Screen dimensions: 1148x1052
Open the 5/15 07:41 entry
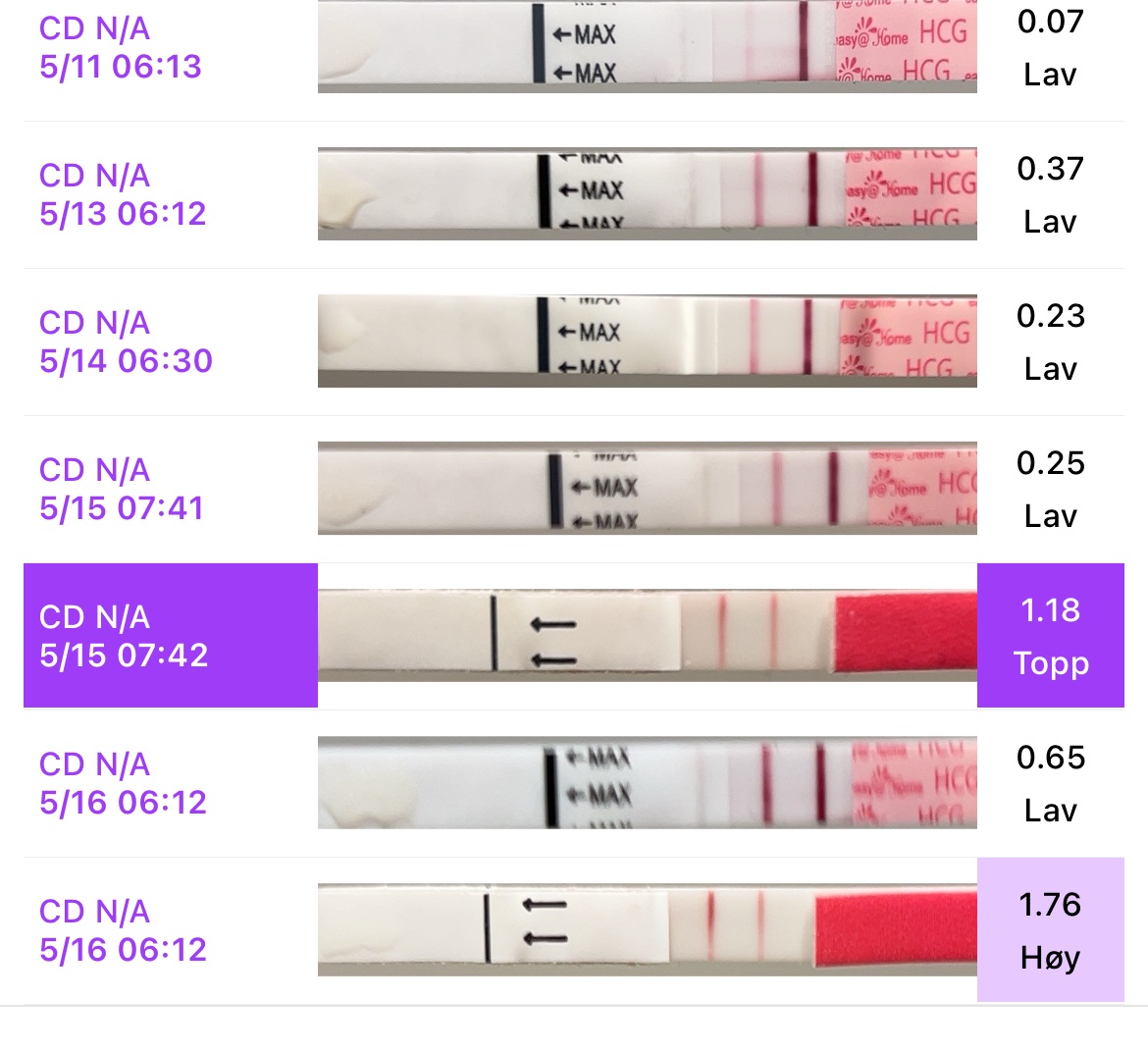tap(122, 489)
